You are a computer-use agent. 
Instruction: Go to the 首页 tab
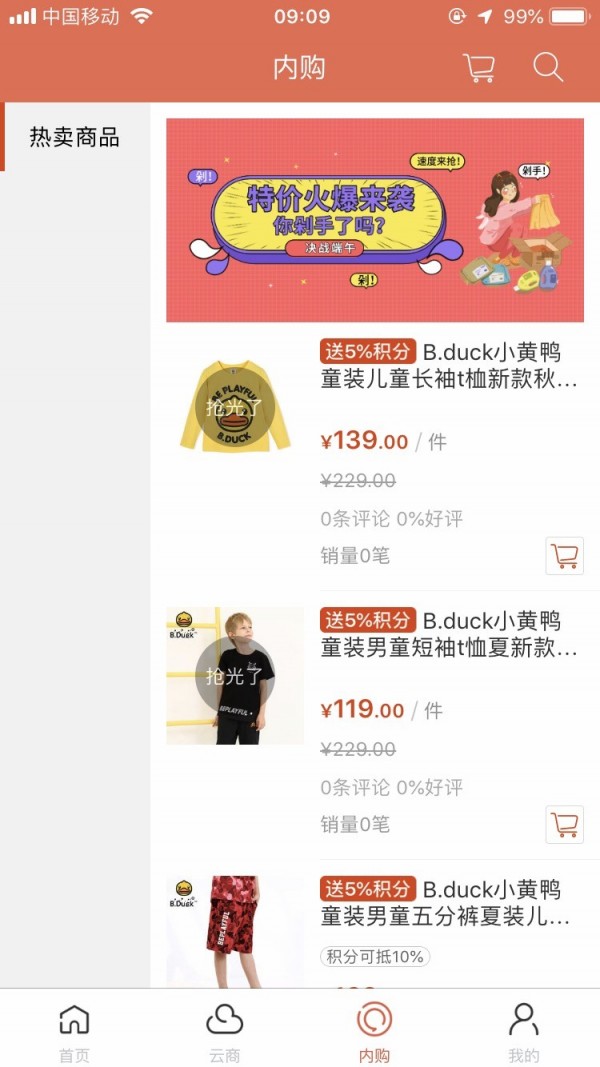(74, 1031)
